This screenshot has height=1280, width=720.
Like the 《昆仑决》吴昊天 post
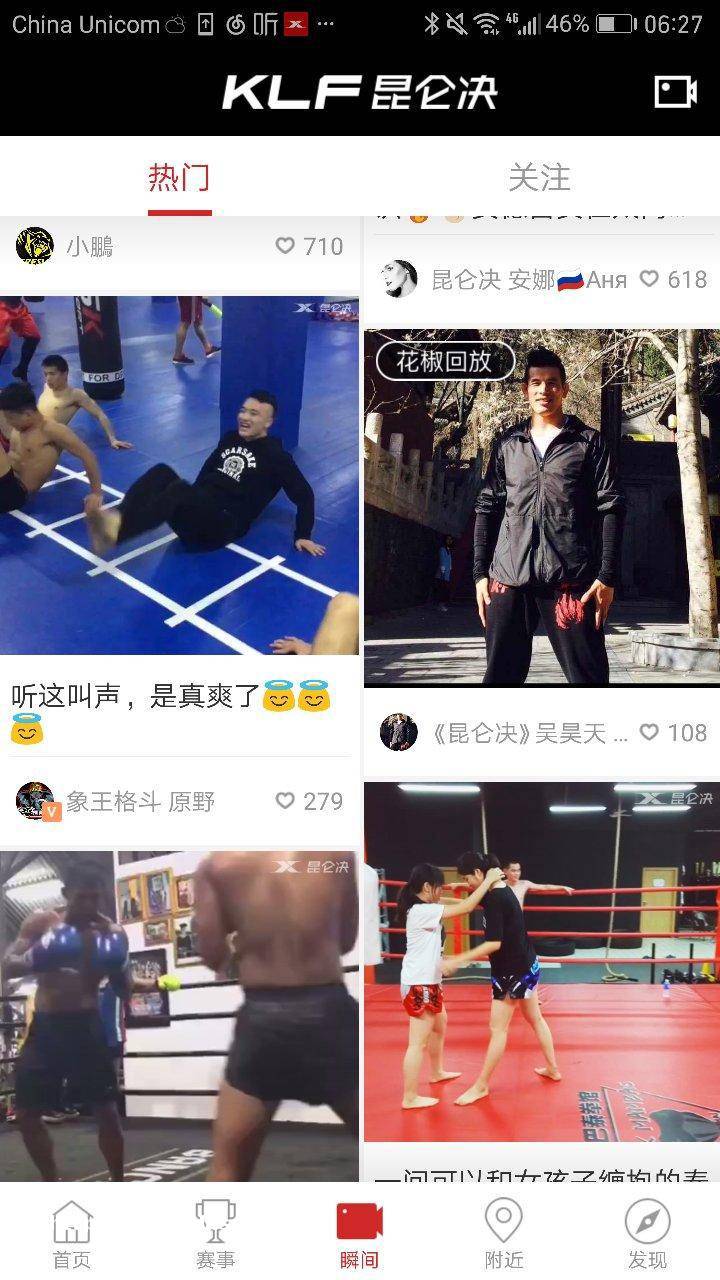(x=650, y=733)
